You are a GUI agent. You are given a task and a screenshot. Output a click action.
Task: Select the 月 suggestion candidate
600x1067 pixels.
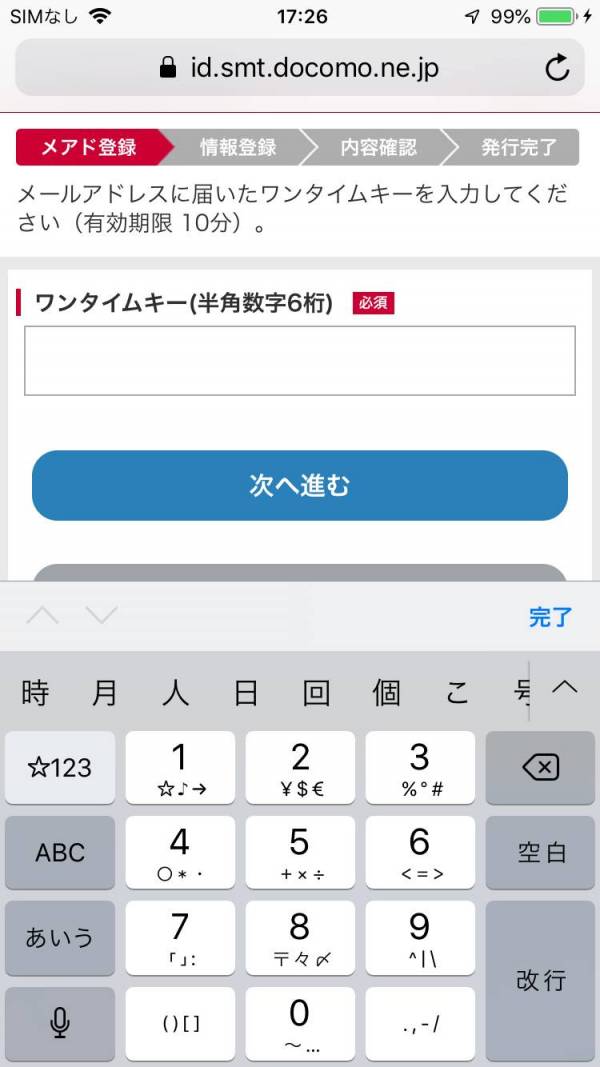tap(105, 693)
